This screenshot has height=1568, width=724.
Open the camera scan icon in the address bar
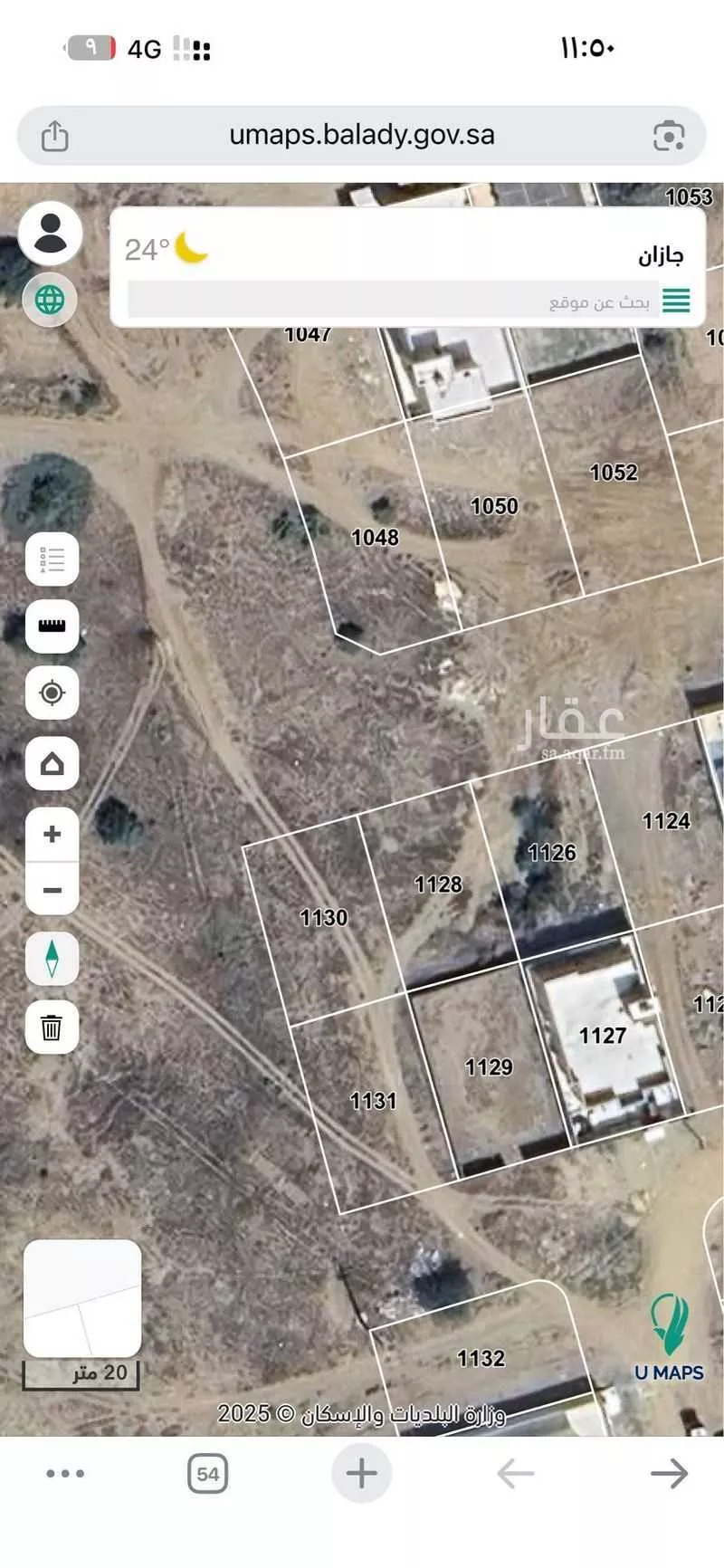(669, 136)
